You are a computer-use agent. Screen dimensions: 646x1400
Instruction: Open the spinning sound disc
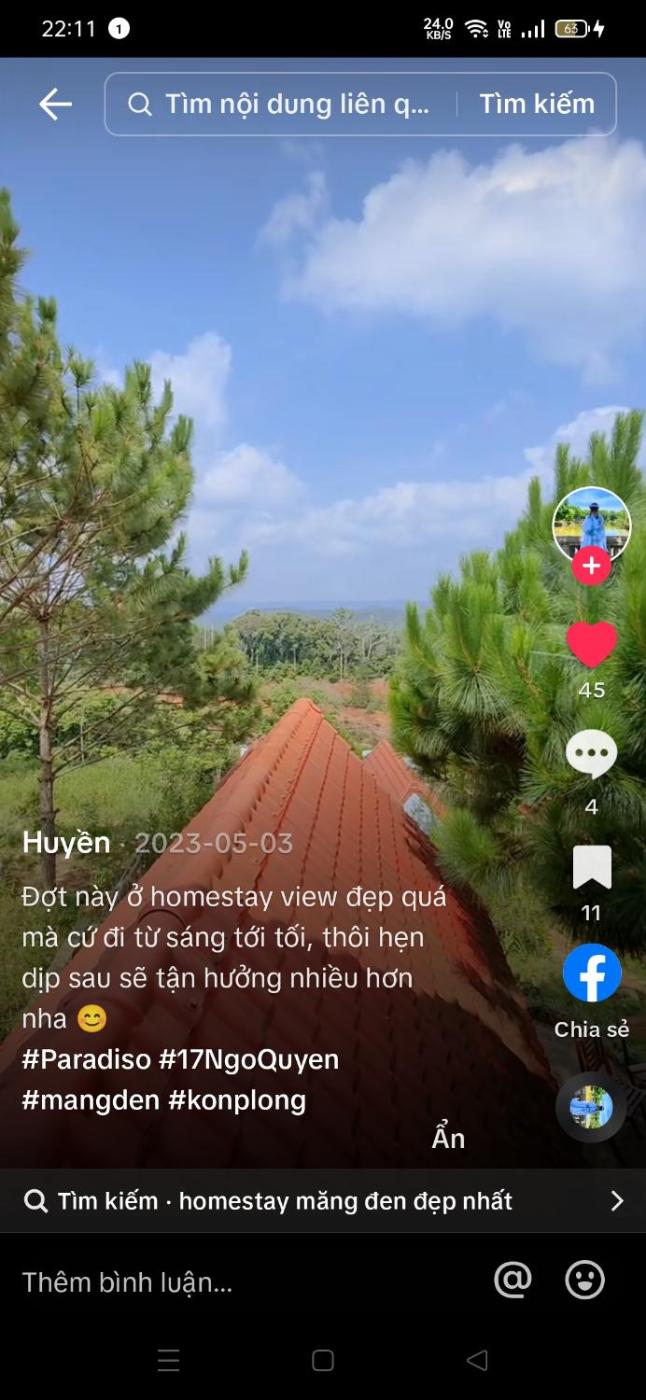coord(590,1107)
